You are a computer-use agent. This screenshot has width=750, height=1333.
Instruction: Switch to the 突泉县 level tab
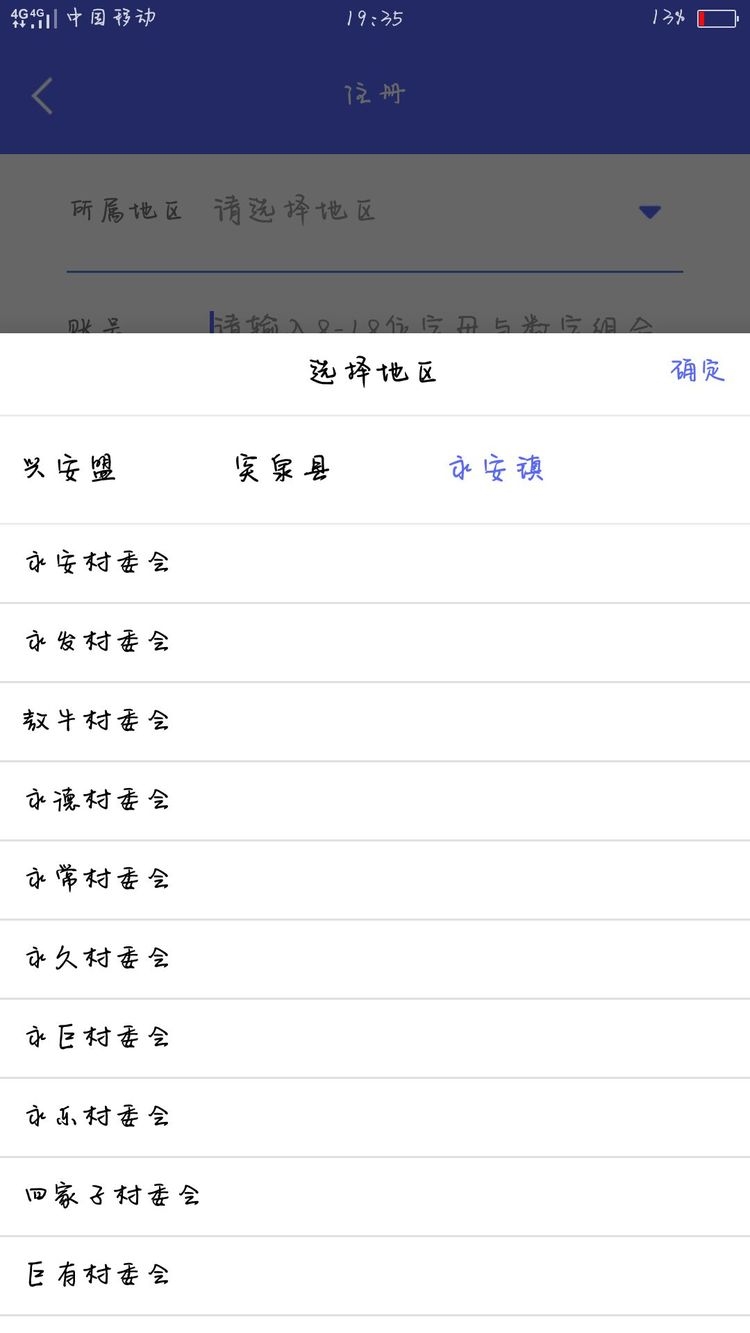pos(282,468)
